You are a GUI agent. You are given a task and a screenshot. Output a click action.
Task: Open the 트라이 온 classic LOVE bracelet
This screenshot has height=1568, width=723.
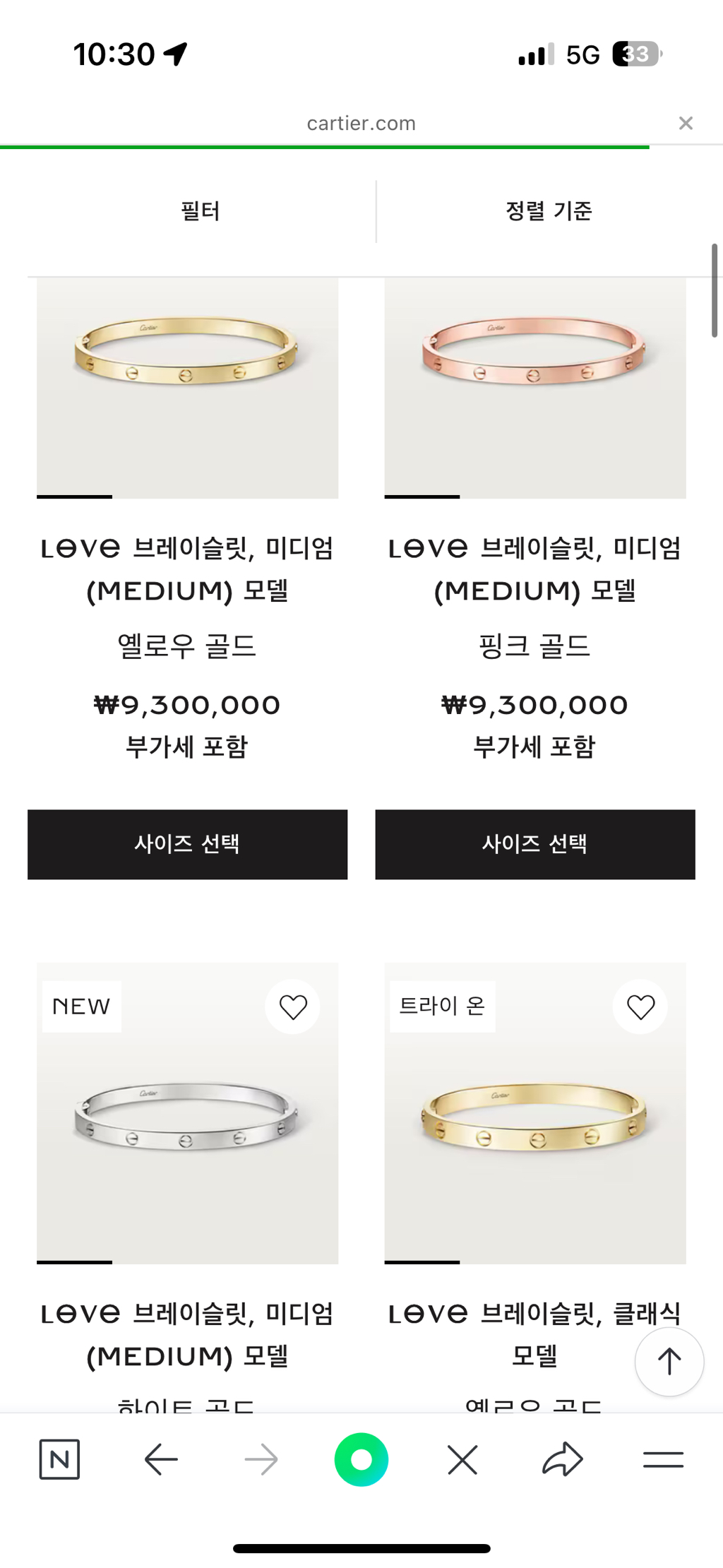pos(534,1130)
